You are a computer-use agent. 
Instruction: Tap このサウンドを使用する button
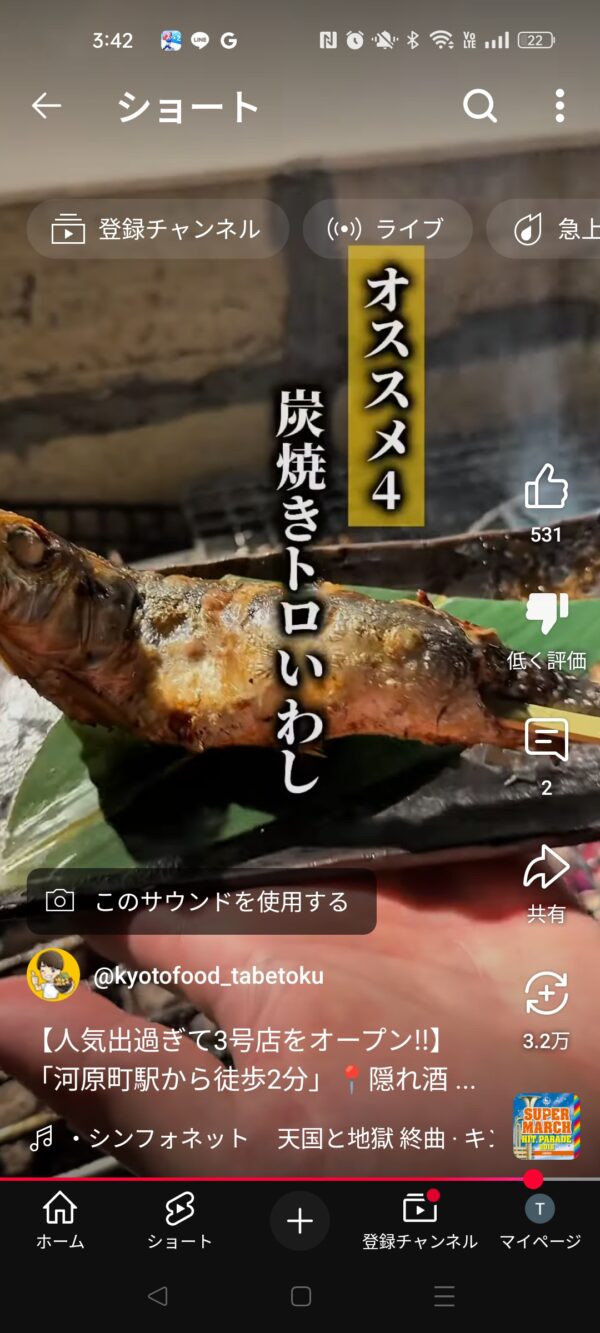point(201,901)
